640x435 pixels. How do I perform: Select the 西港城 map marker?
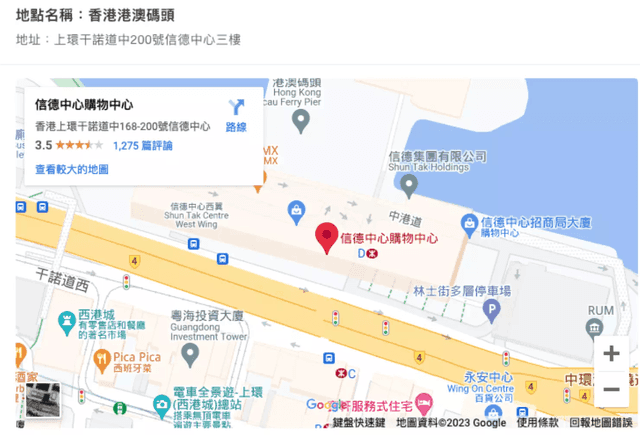click(x=64, y=318)
